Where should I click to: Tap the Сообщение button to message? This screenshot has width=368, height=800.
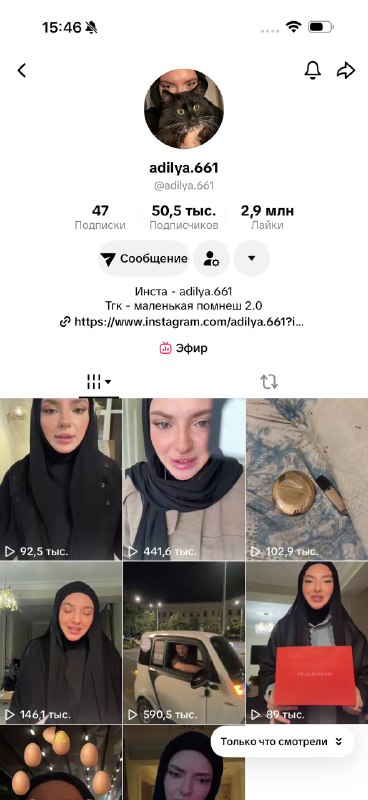click(x=144, y=259)
